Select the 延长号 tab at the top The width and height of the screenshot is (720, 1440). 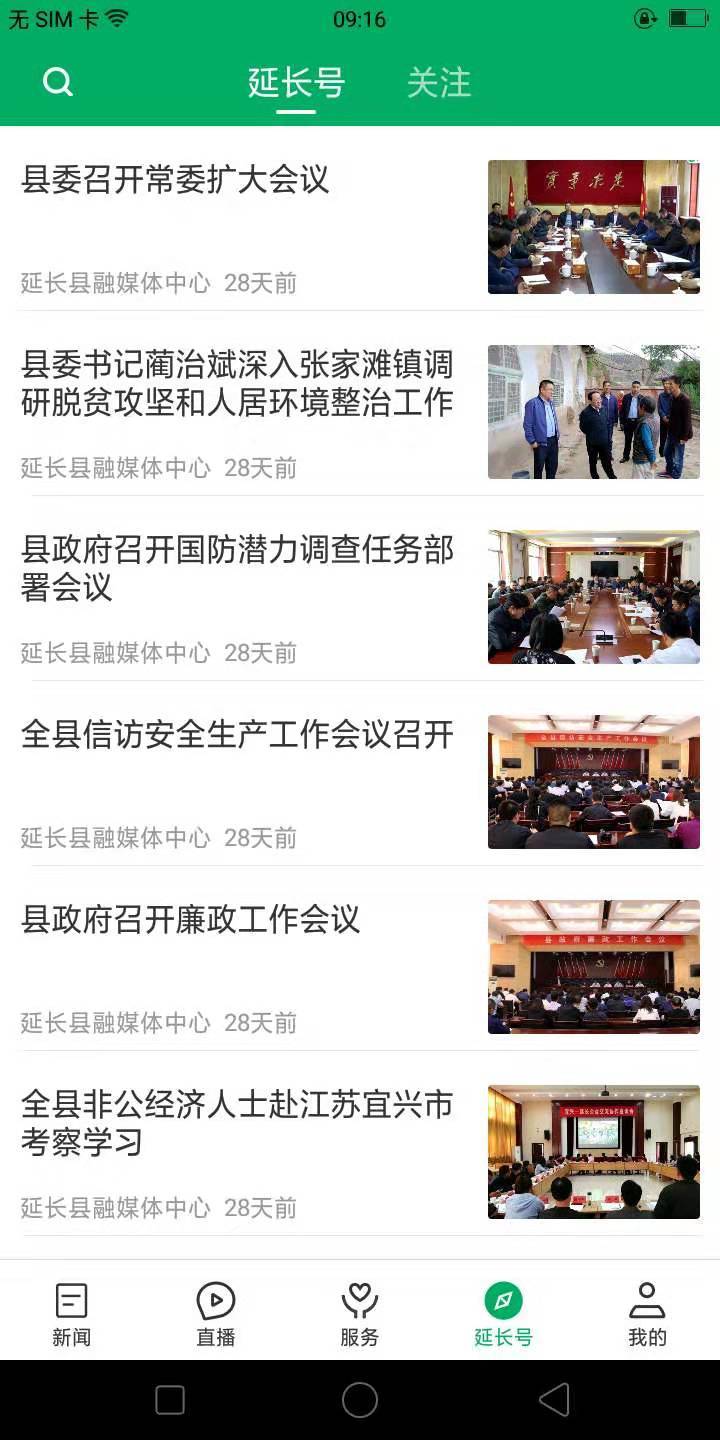(x=295, y=83)
